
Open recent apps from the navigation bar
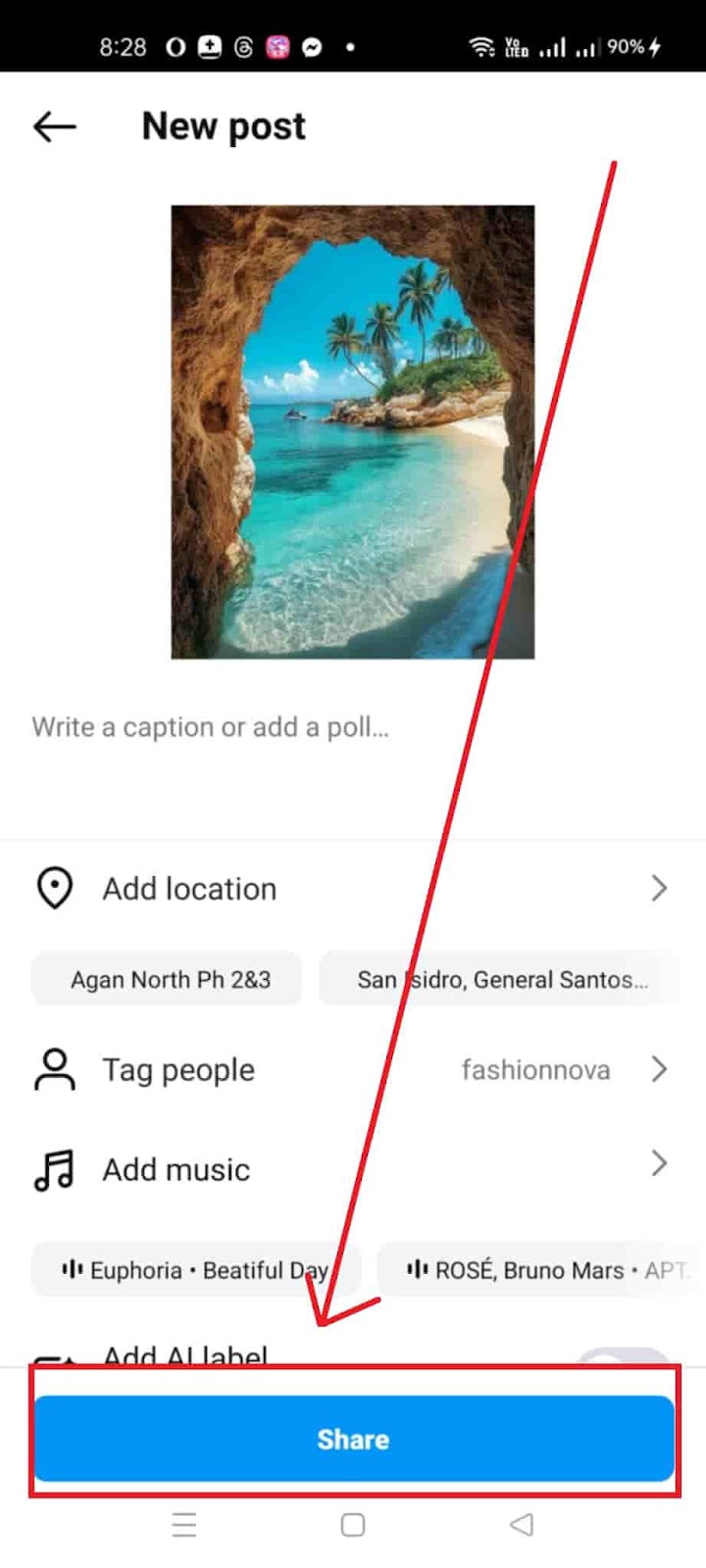(184, 1525)
